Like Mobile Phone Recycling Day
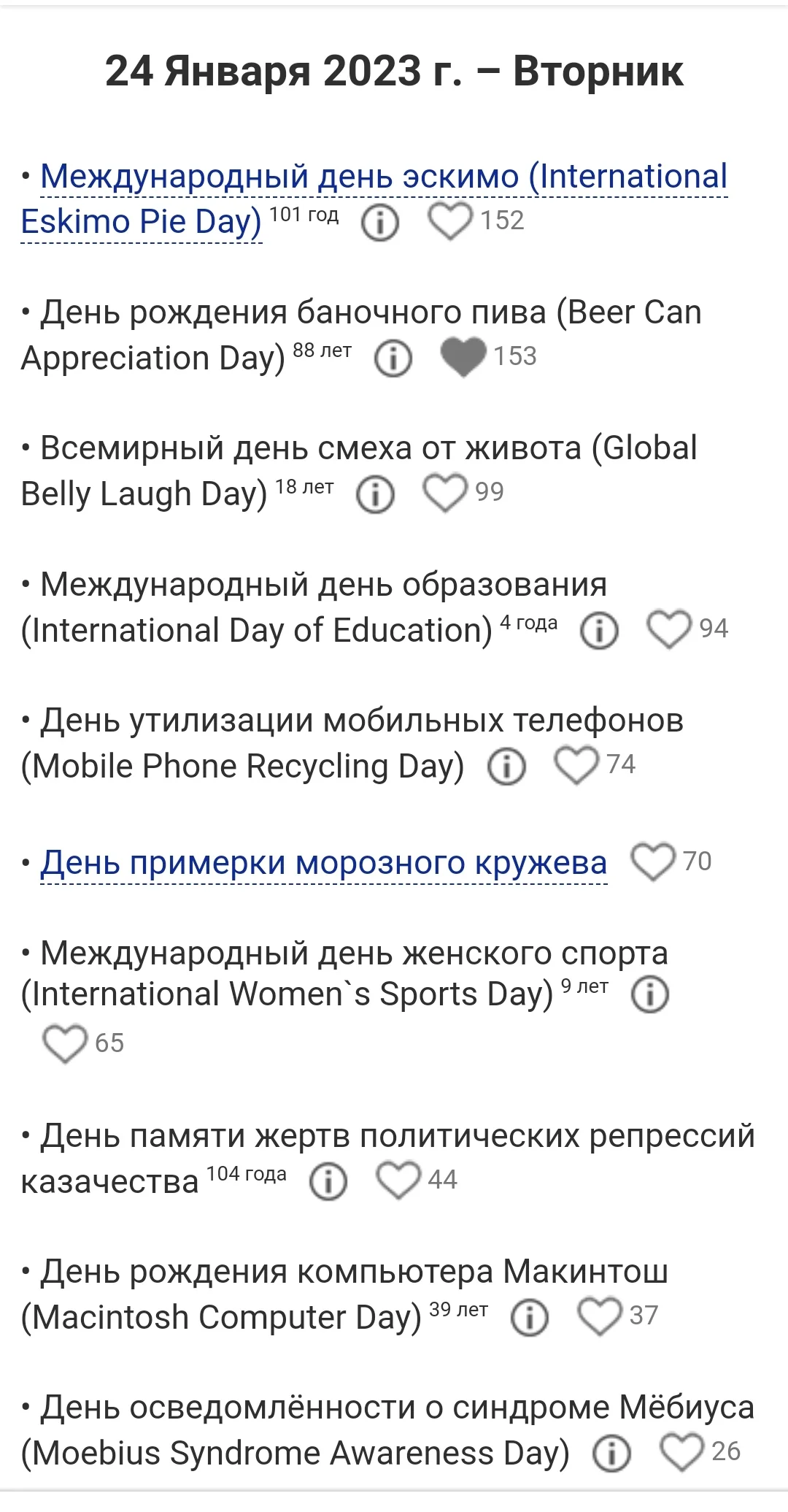Image resolution: width=788 pixels, height=1512 pixels. pyautogui.click(x=576, y=765)
